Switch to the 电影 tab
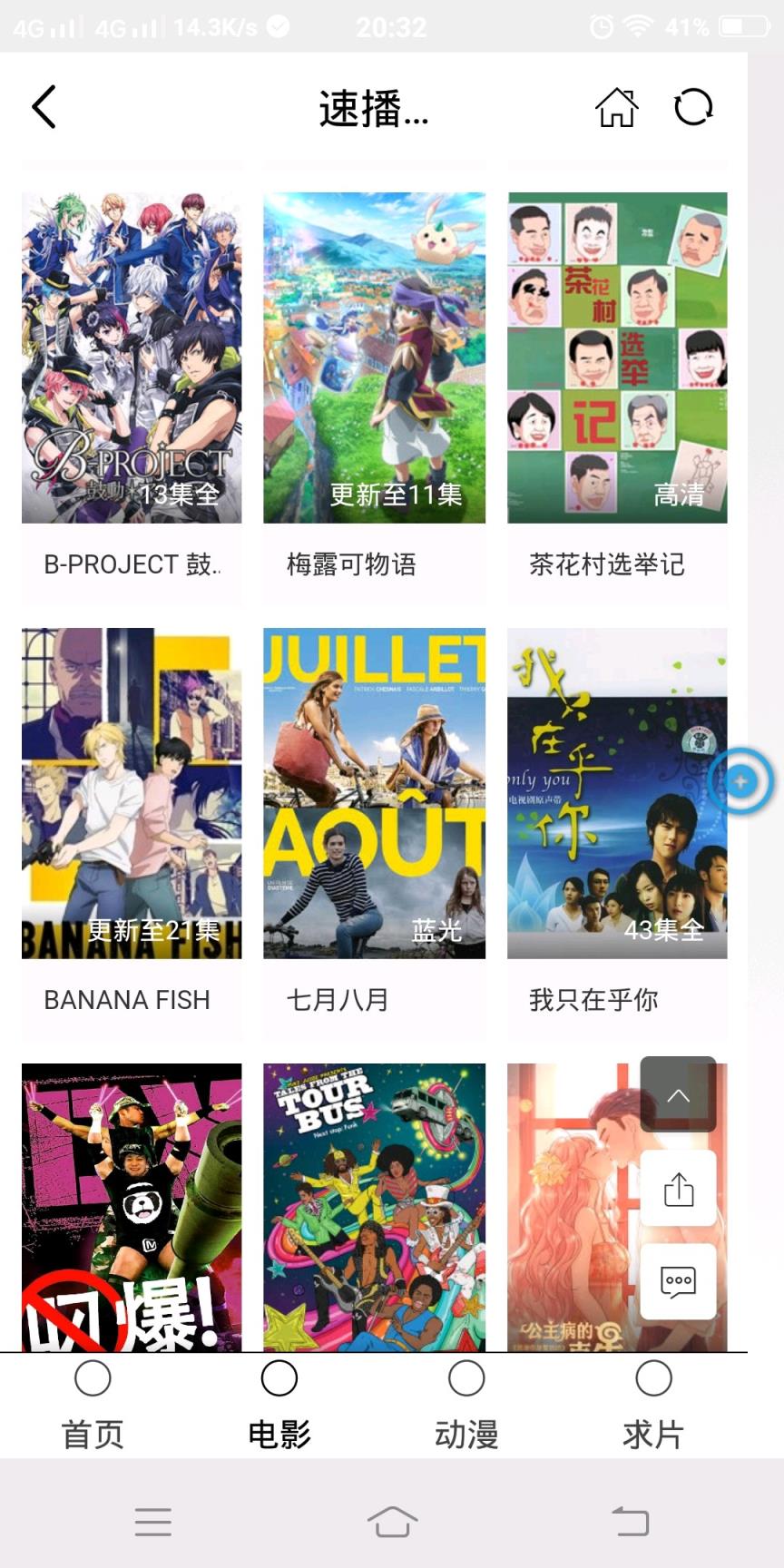Screen dimensions: 784x1568 click(277, 1431)
